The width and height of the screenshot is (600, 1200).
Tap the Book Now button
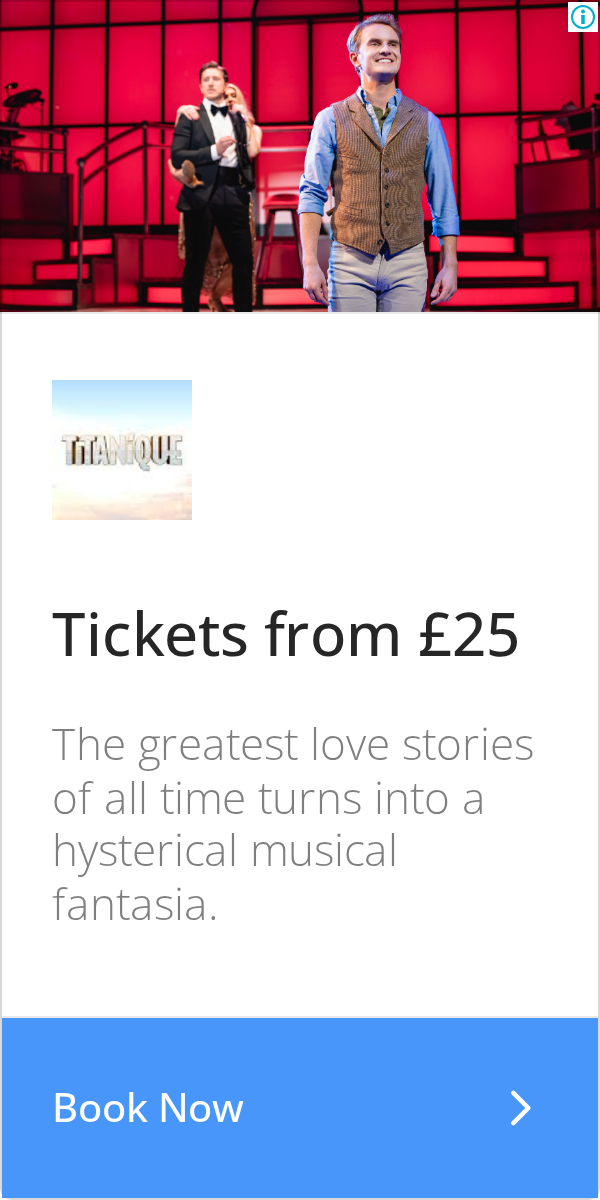(x=300, y=1108)
